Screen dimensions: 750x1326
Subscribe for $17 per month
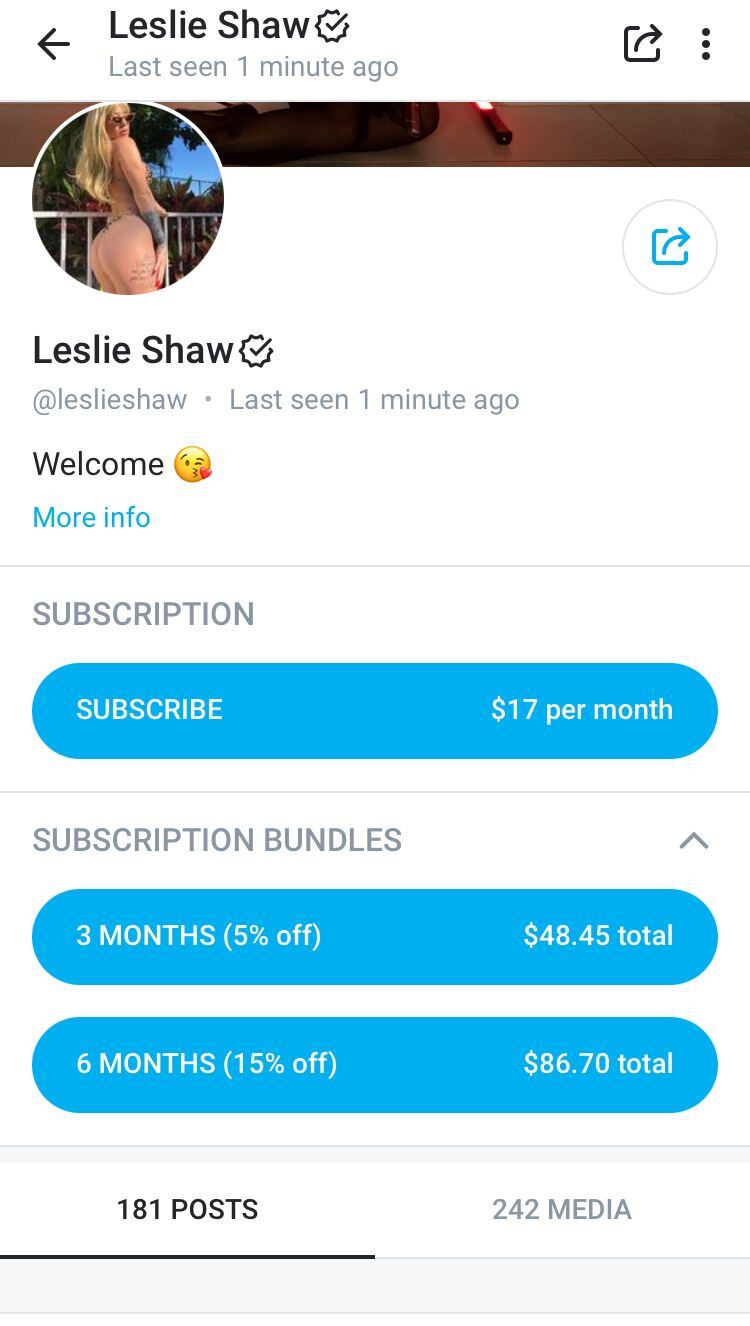pos(375,710)
